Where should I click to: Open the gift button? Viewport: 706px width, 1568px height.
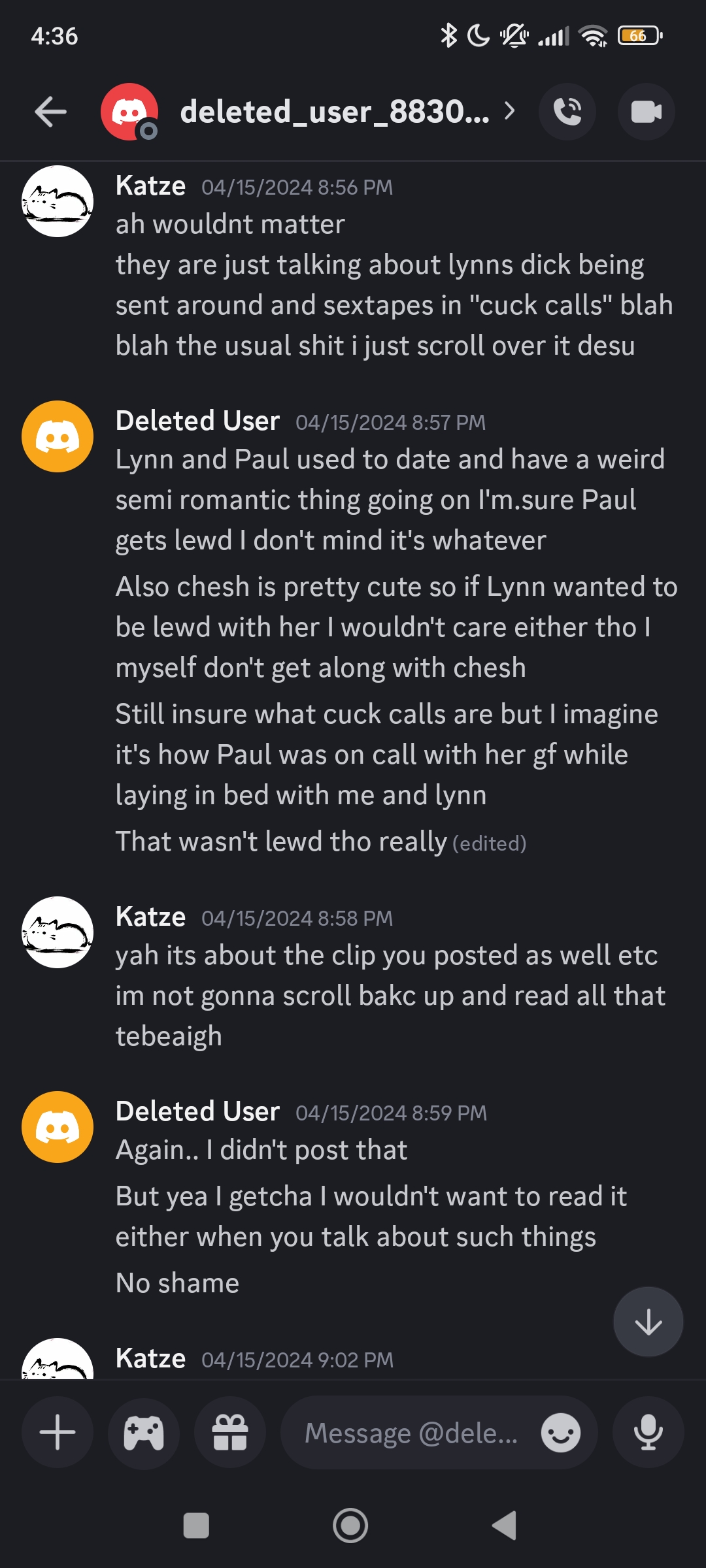(x=230, y=1433)
